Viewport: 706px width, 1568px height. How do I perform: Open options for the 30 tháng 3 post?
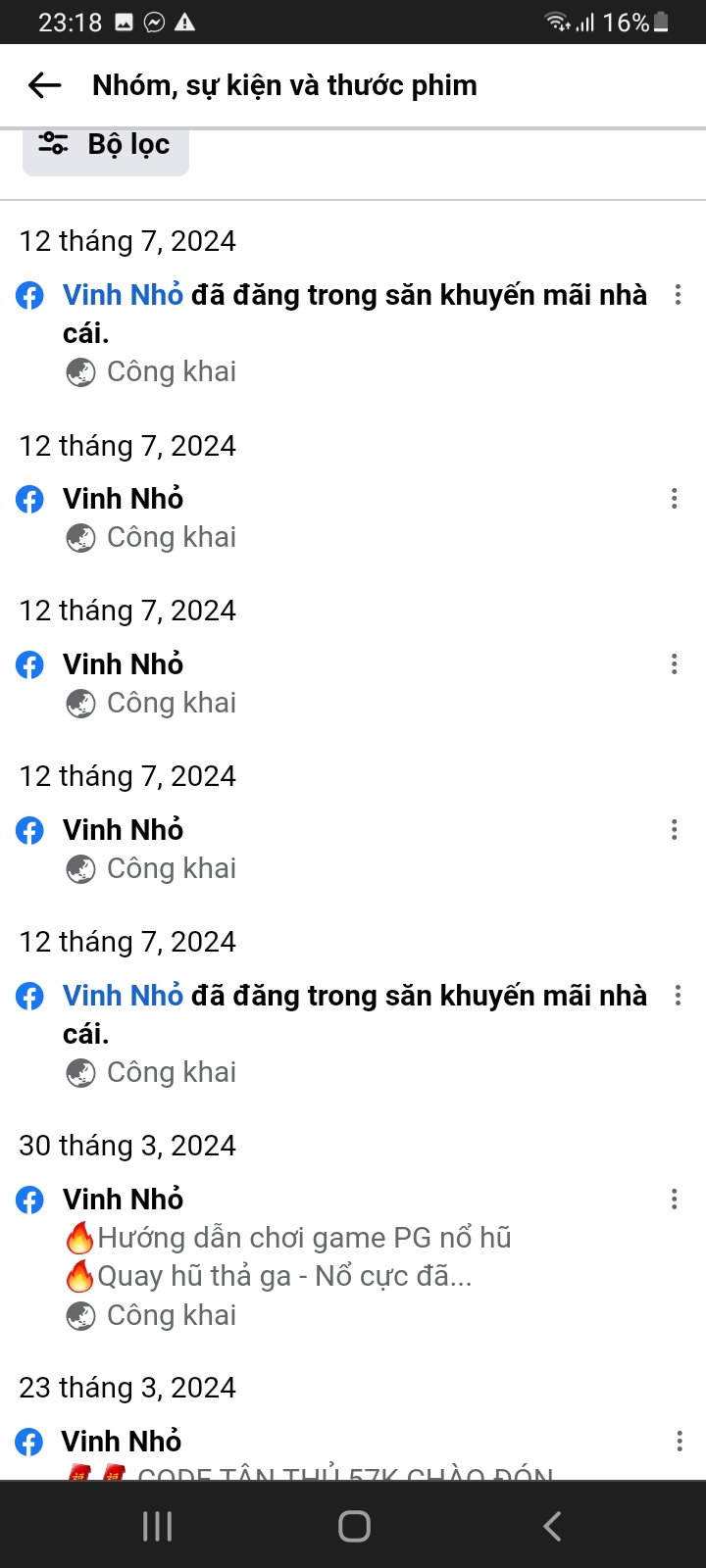675,1200
